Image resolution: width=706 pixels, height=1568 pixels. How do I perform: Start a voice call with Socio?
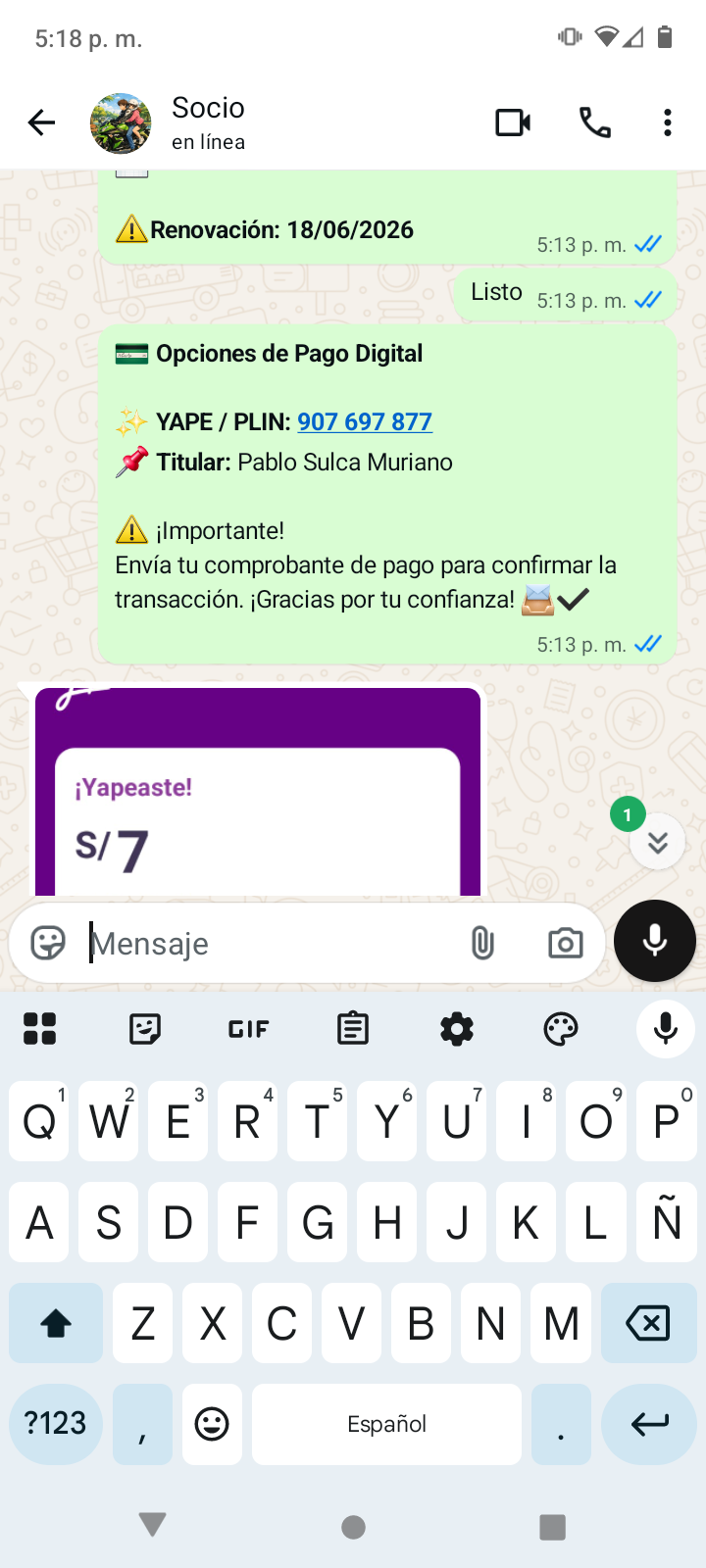pos(595,122)
